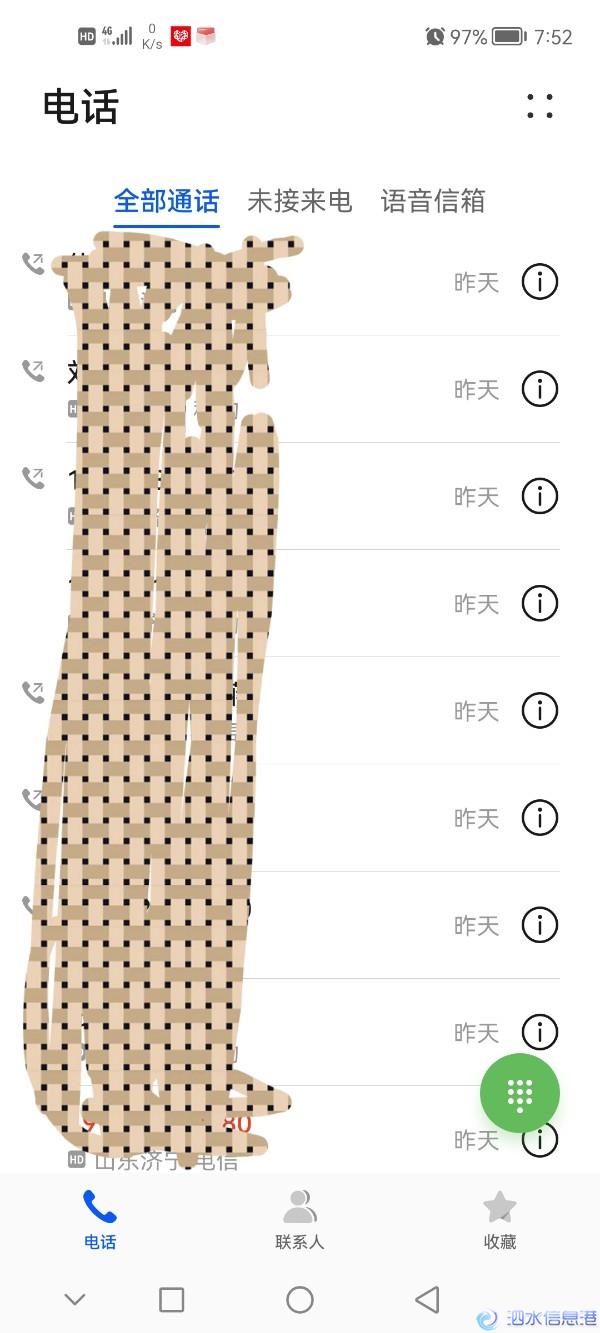Open the green dial pad button
Viewport: 600px width, 1333px height.
click(519, 1094)
